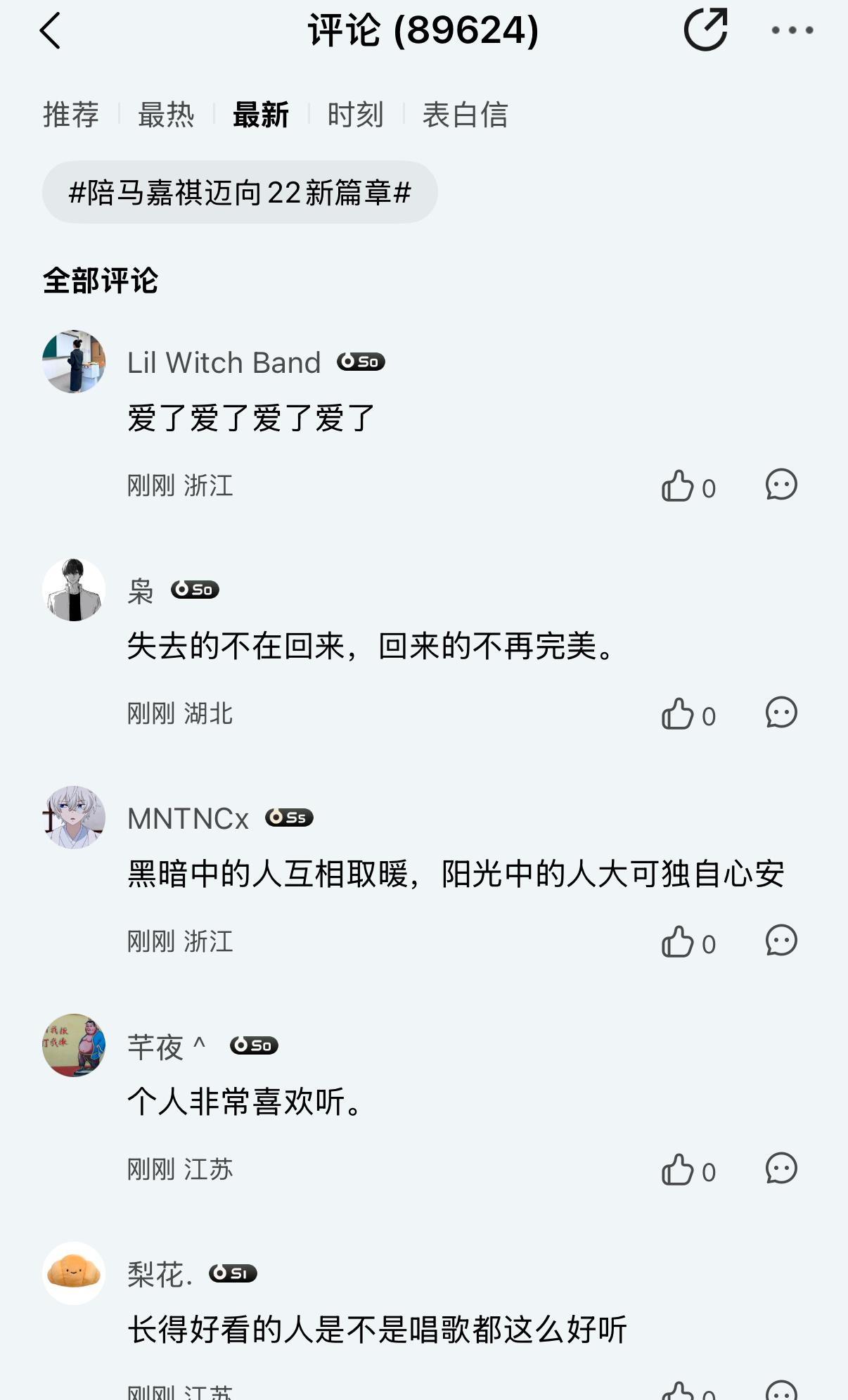848x1400 pixels.
Task: Reply to 芊夜's comment
Action: [x=781, y=1169]
